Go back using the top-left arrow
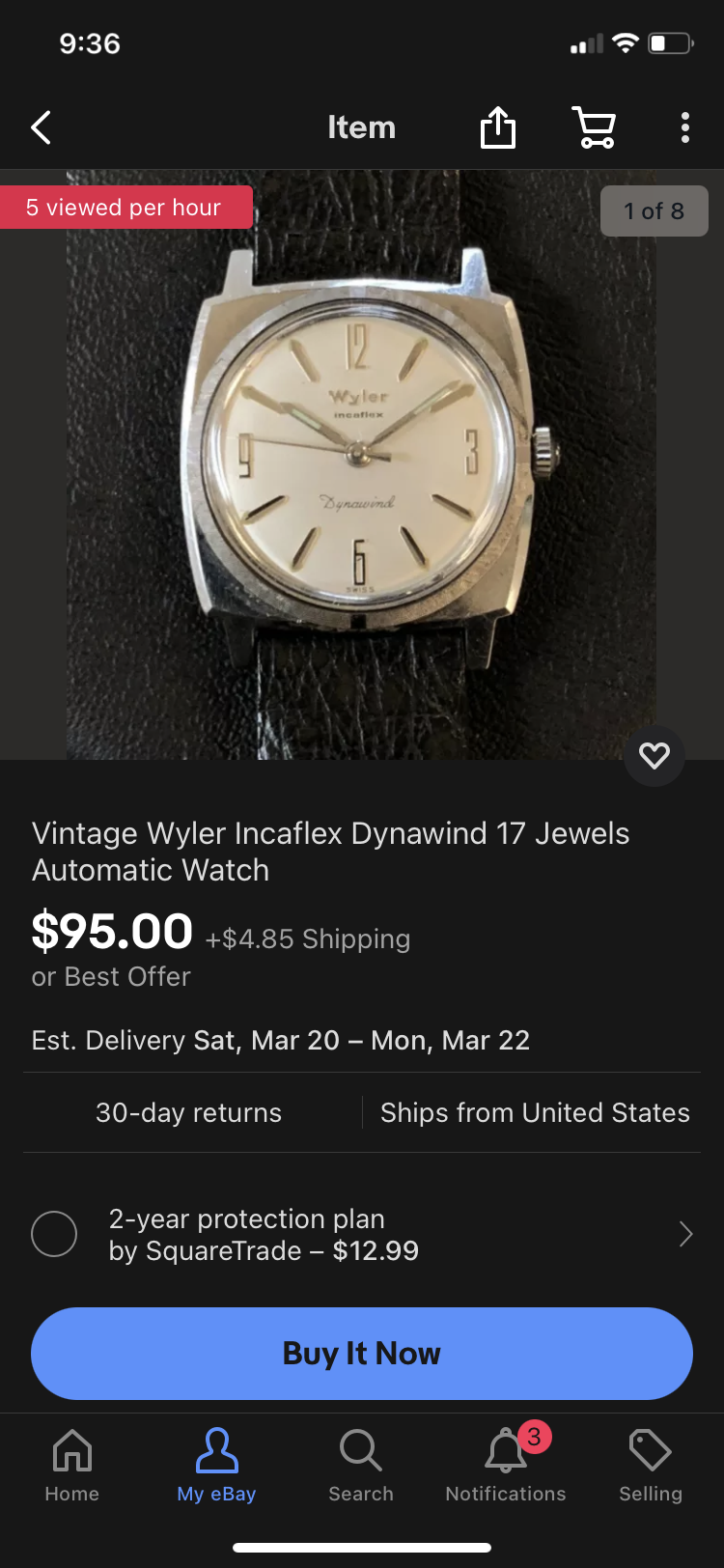Viewport: 724px width, 1568px height. pos(42,127)
